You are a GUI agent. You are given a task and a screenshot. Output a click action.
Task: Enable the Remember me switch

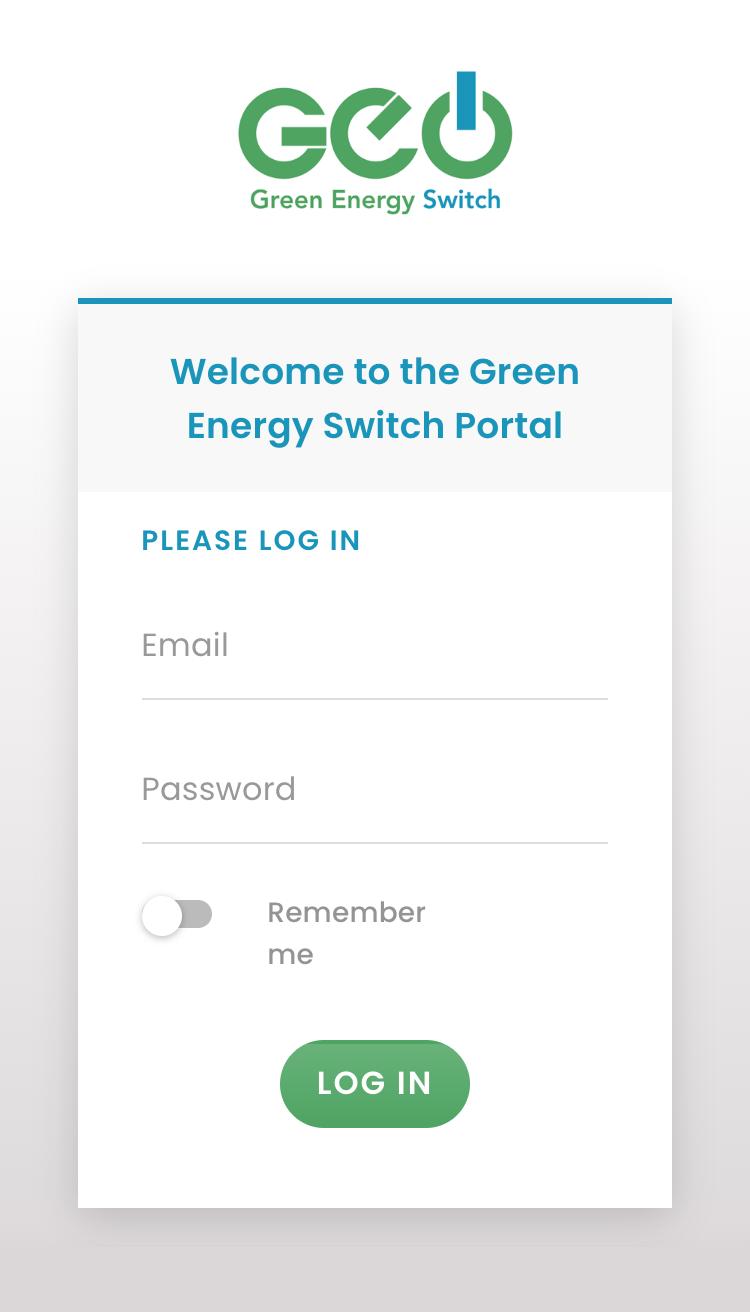tap(177, 915)
